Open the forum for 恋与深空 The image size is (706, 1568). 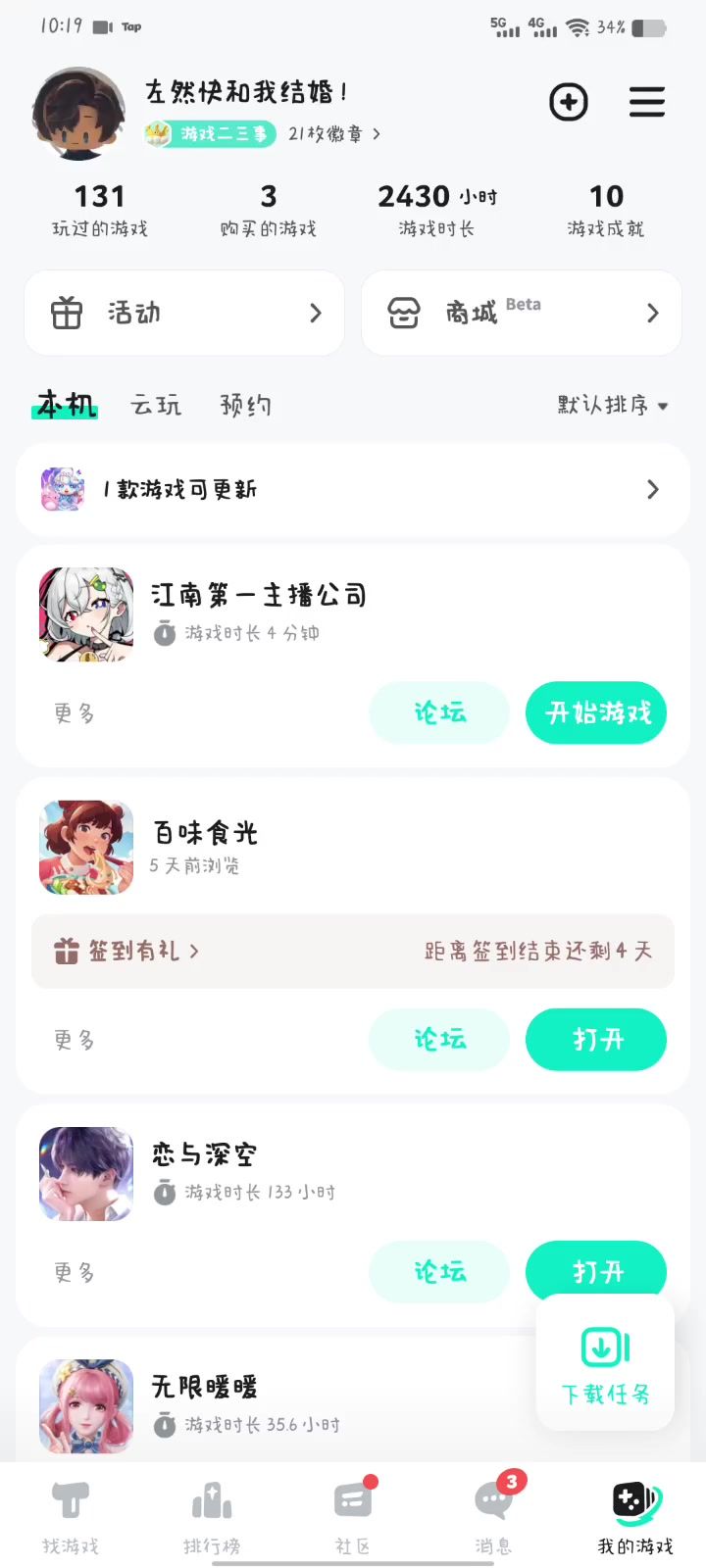(439, 1272)
